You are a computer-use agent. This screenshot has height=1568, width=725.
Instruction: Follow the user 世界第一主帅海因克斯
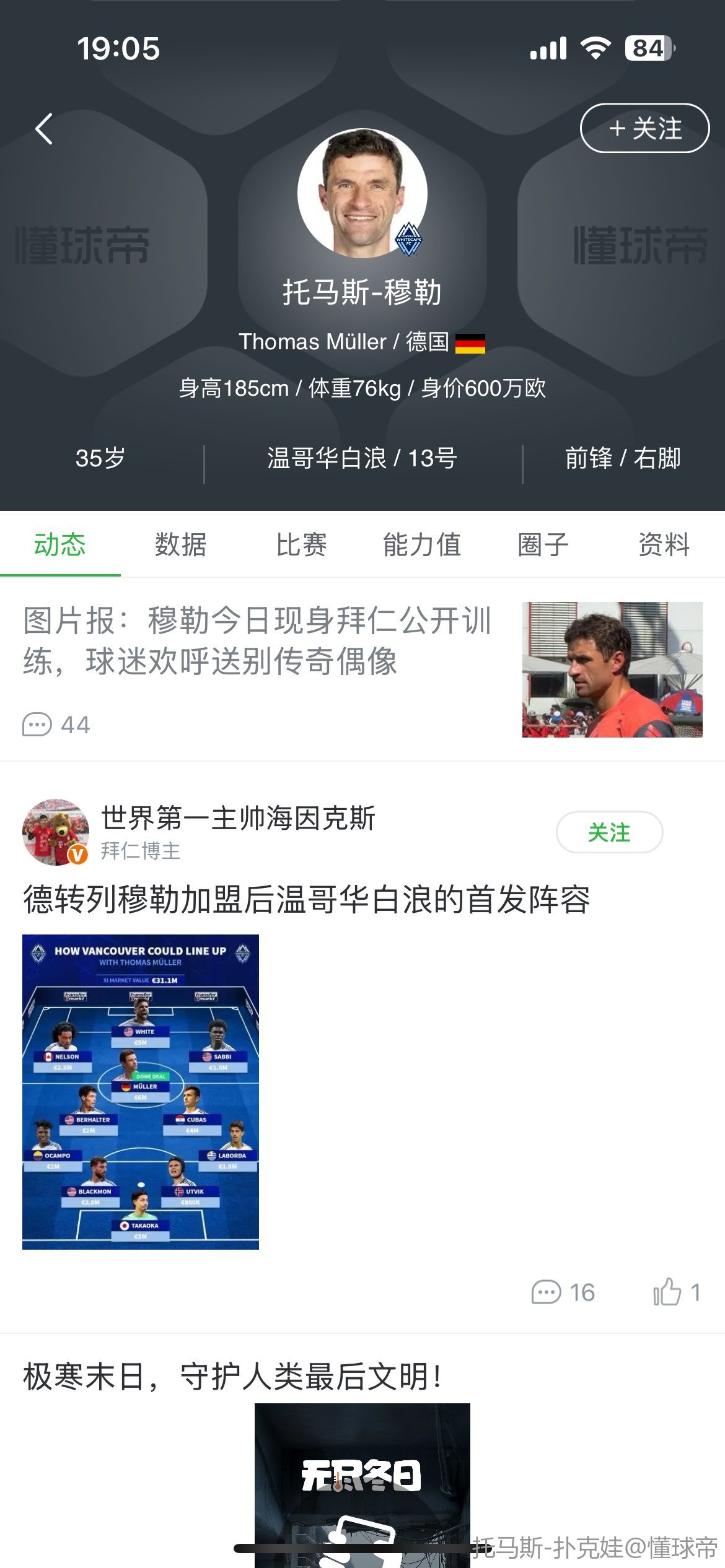609,832
